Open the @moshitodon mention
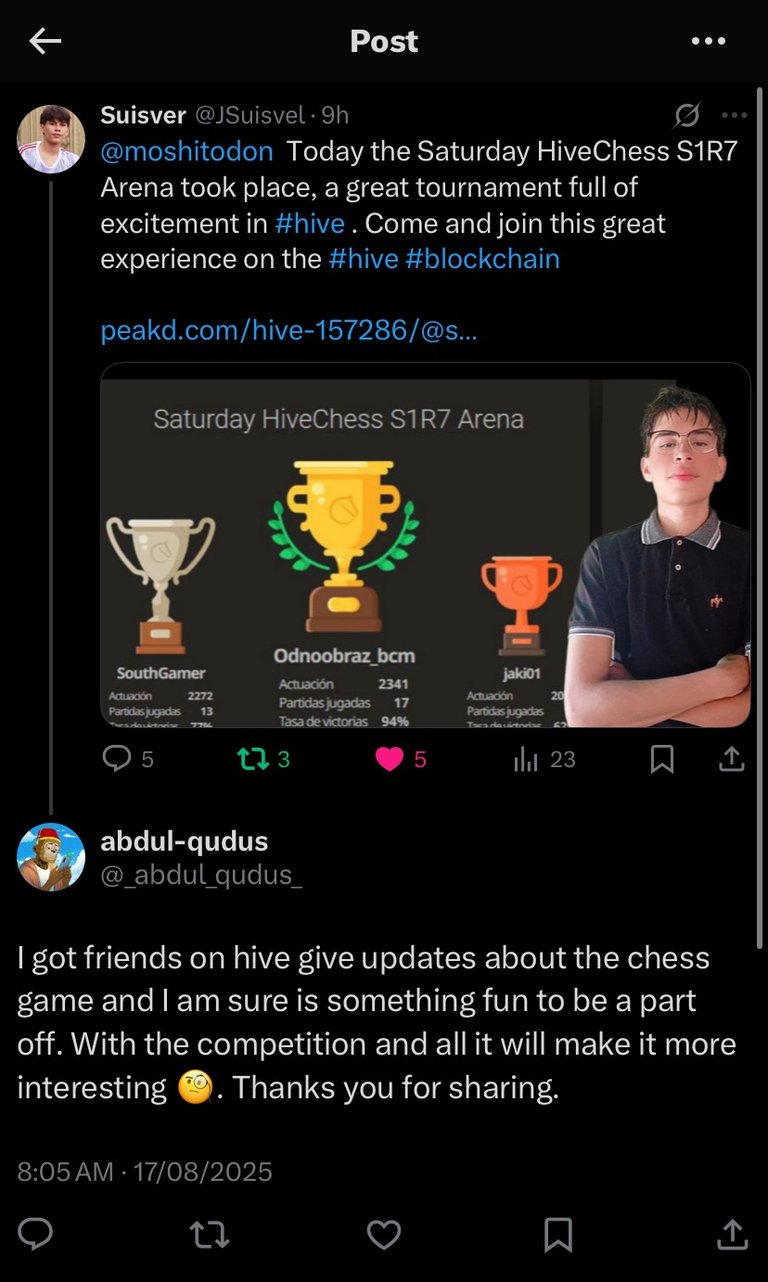This screenshot has height=1282, width=768. (187, 151)
